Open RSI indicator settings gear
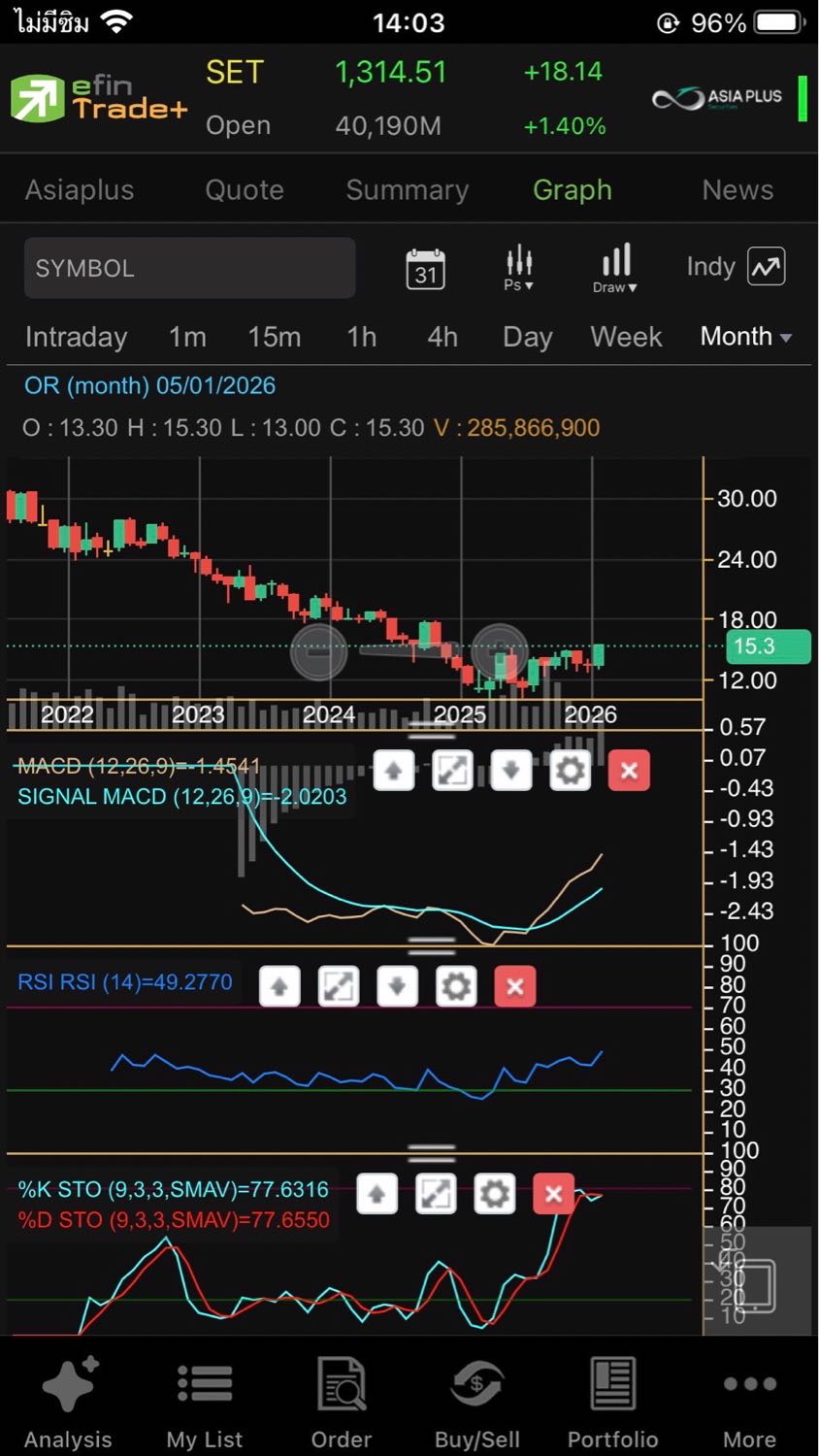 (x=456, y=987)
